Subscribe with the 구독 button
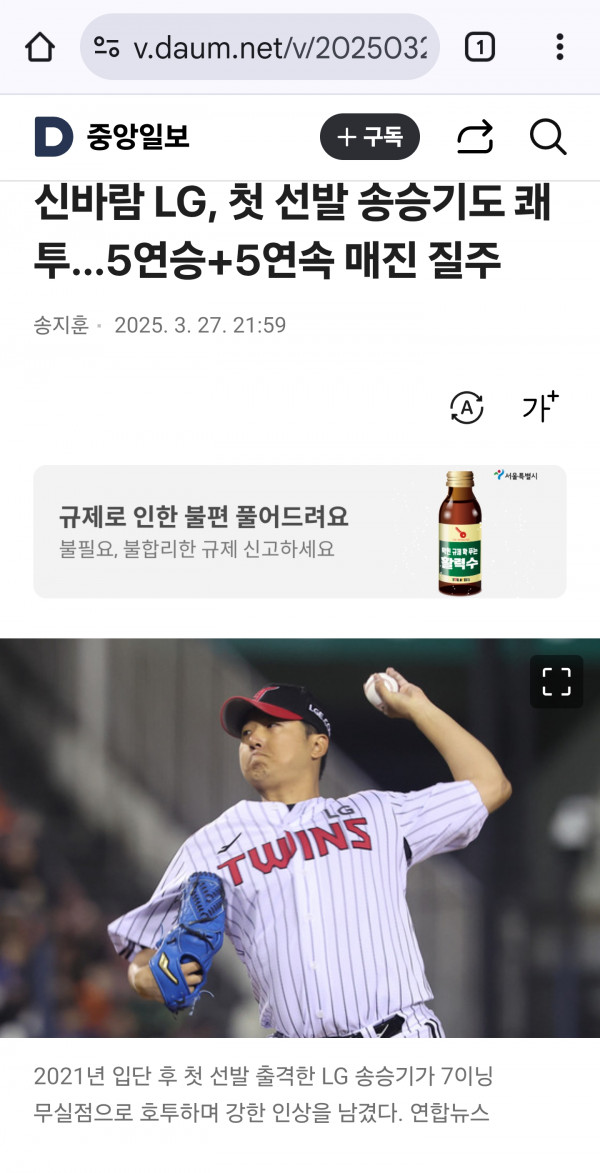This screenshot has width=600, height=1173. 369,137
